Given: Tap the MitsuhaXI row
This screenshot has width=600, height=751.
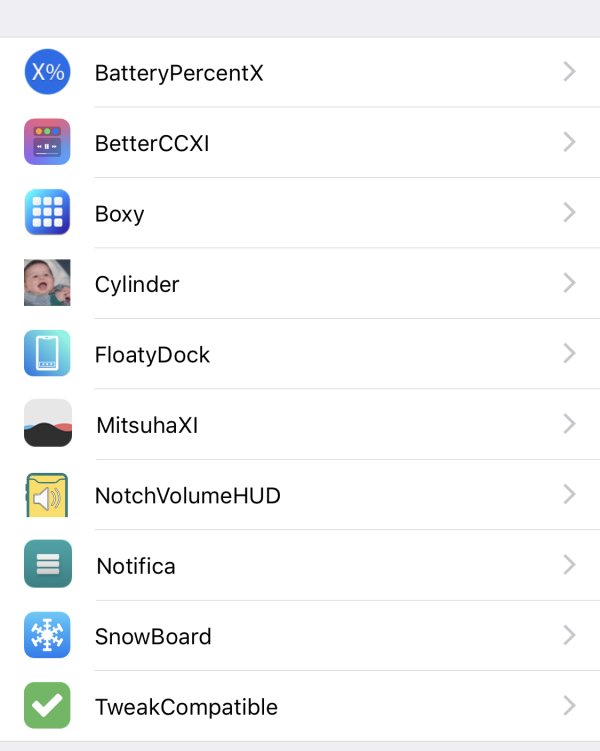Looking at the screenshot, I should [147, 425].
